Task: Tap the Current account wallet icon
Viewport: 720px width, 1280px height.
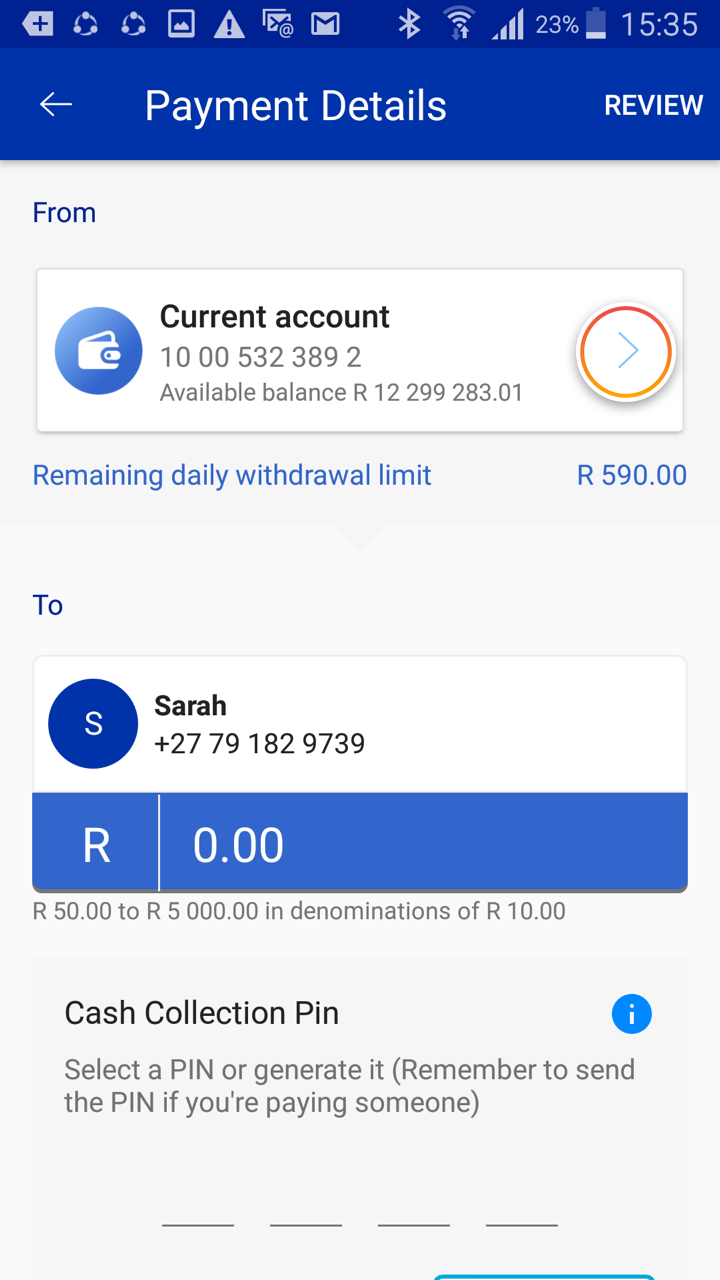Action: [x=98, y=351]
